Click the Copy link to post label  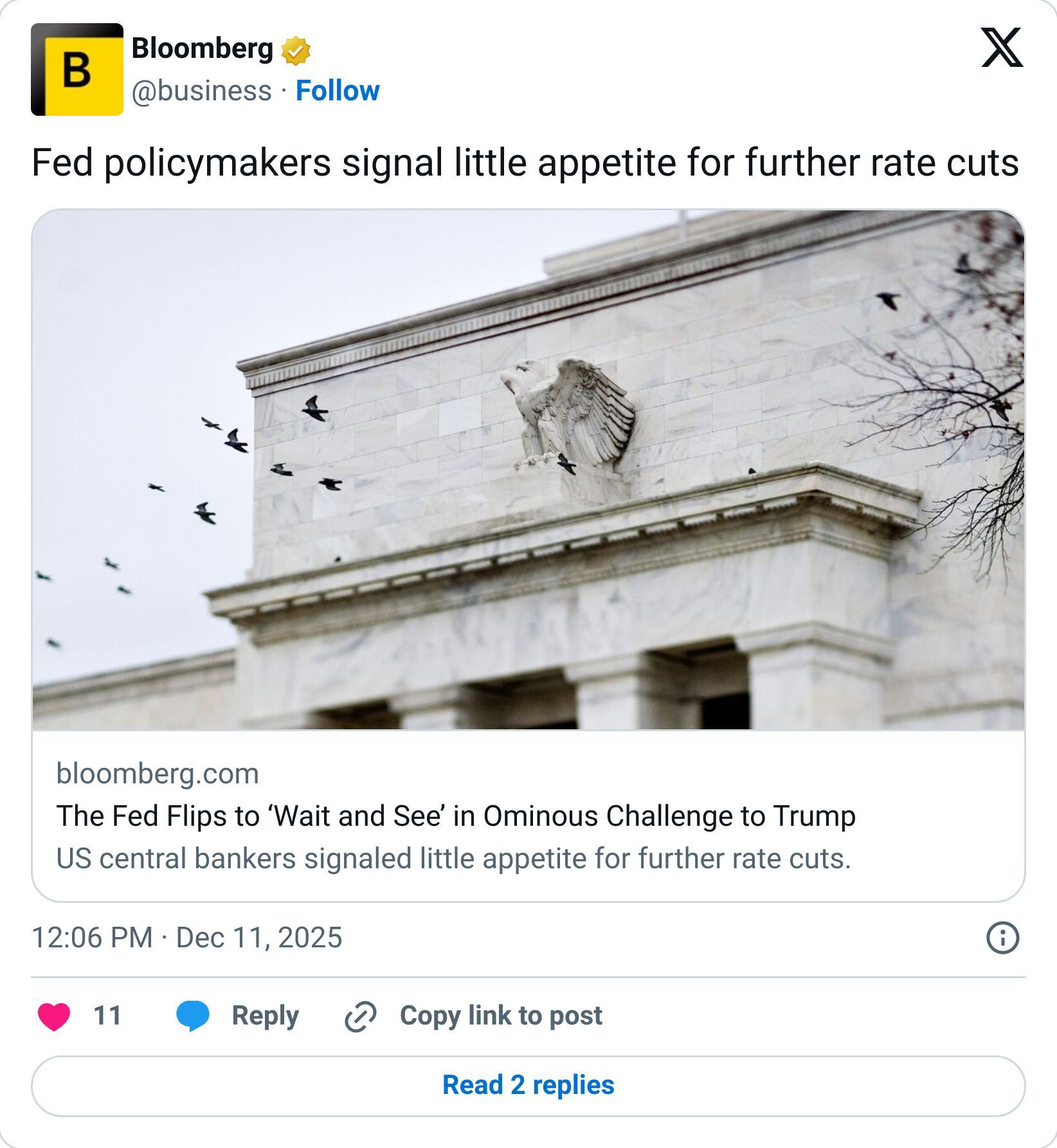pyautogui.click(x=500, y=1014)
